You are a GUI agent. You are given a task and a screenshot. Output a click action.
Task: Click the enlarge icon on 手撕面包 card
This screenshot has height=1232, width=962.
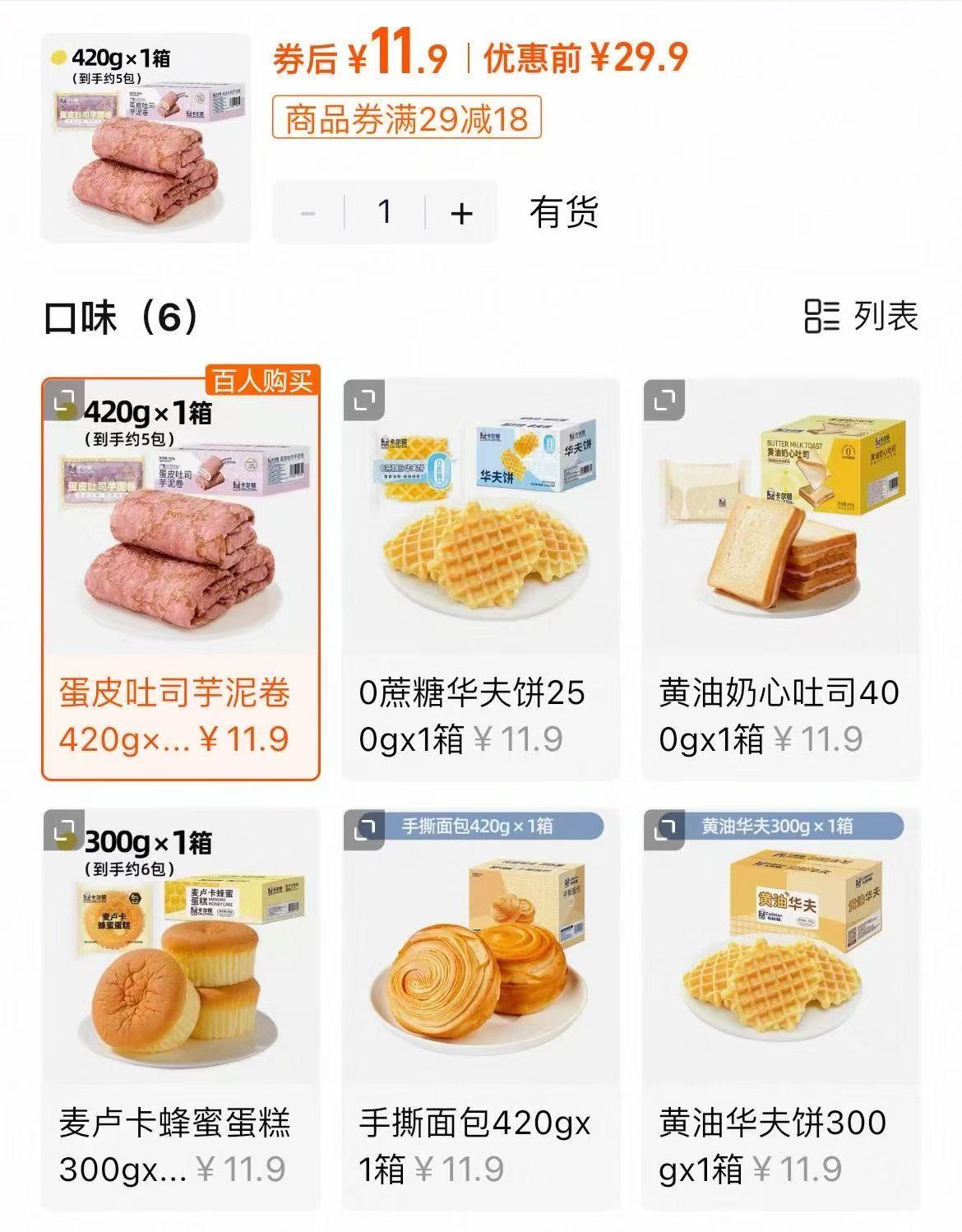(x=363, y=832)
